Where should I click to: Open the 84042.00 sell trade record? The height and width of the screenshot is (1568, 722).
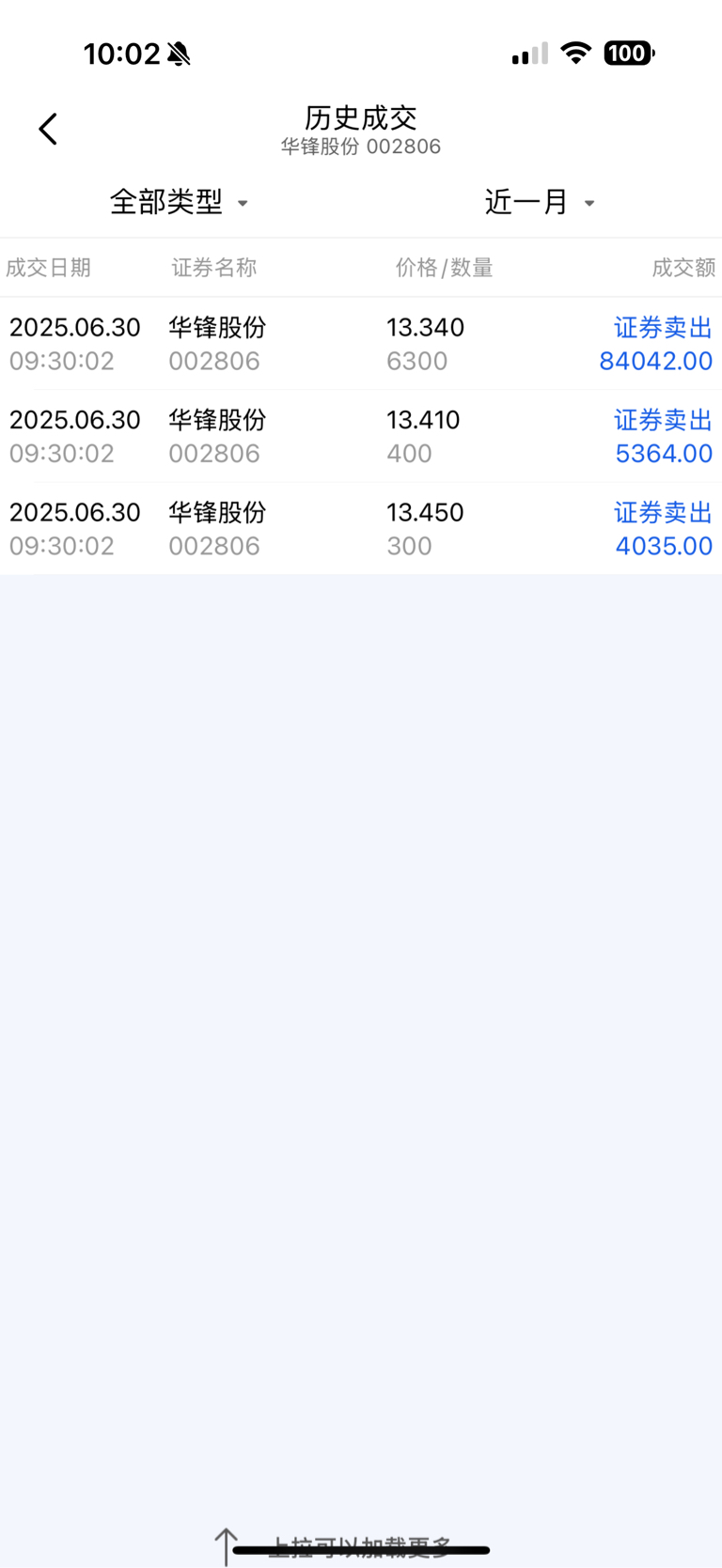361,344
